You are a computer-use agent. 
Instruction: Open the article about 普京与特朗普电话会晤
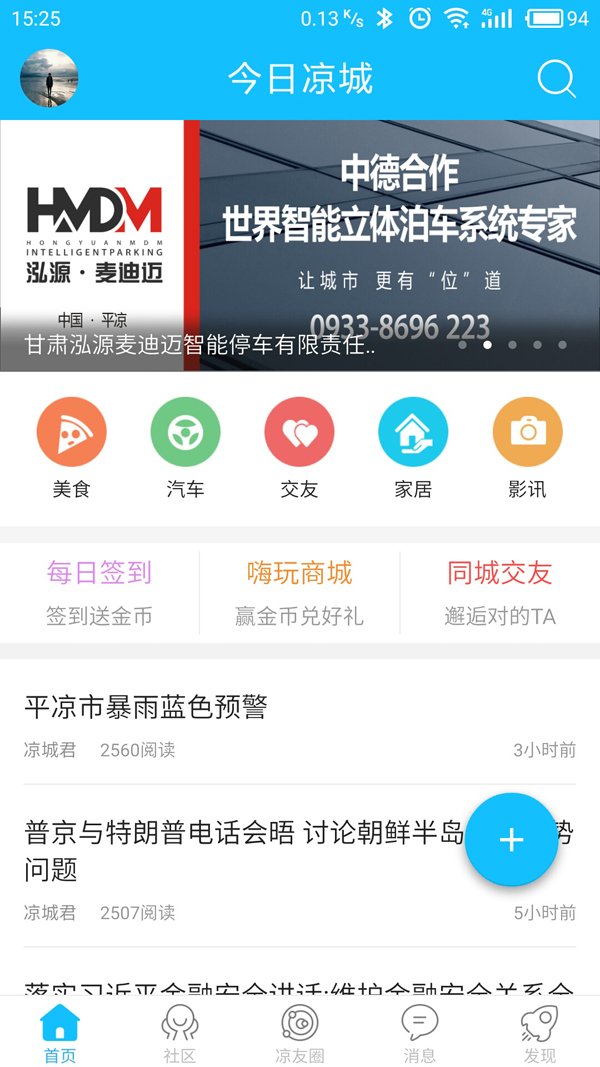[x=240, y=849]
